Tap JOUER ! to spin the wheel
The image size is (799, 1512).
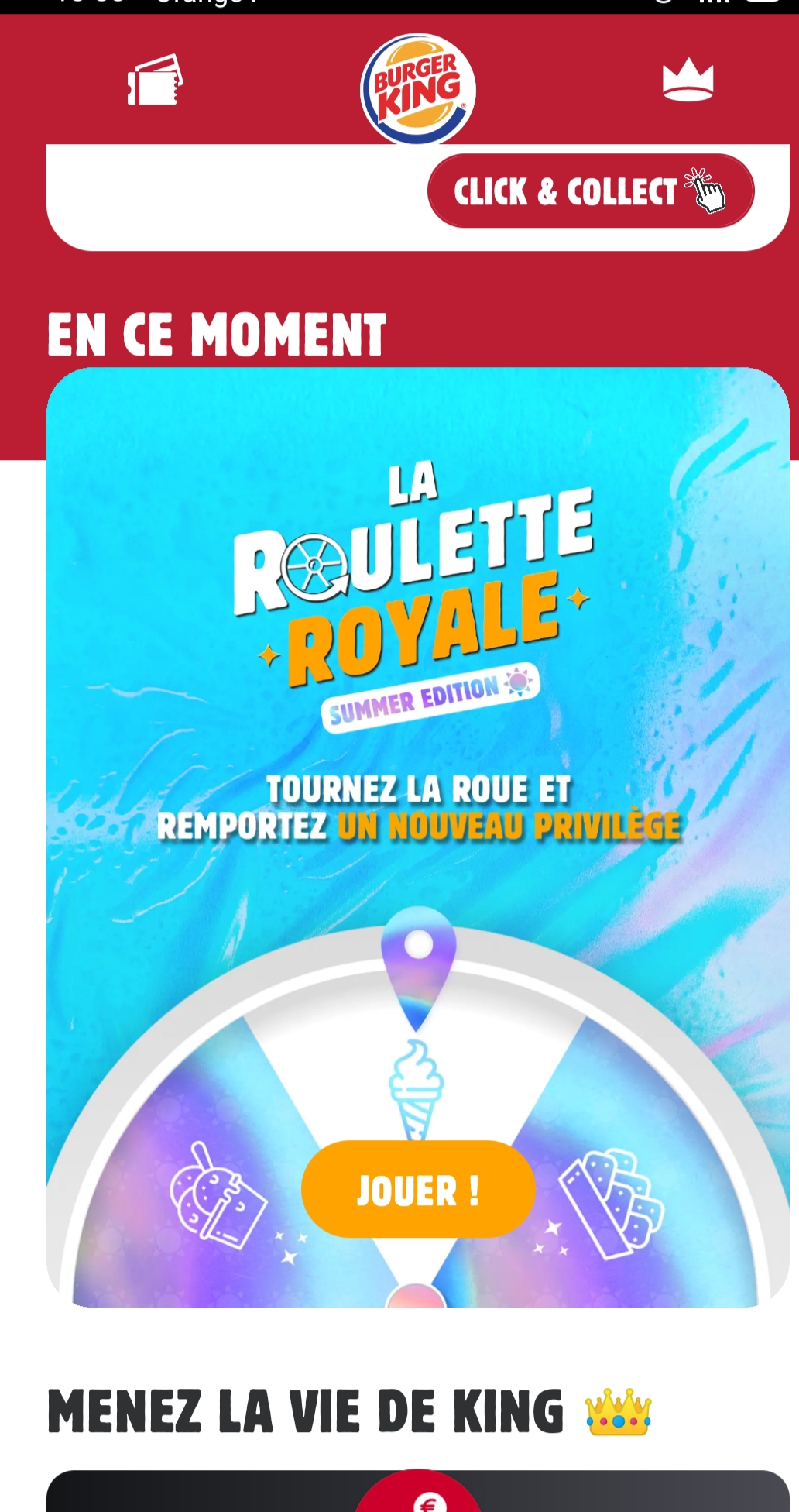pyautogui.click(x=418, y=1190)
